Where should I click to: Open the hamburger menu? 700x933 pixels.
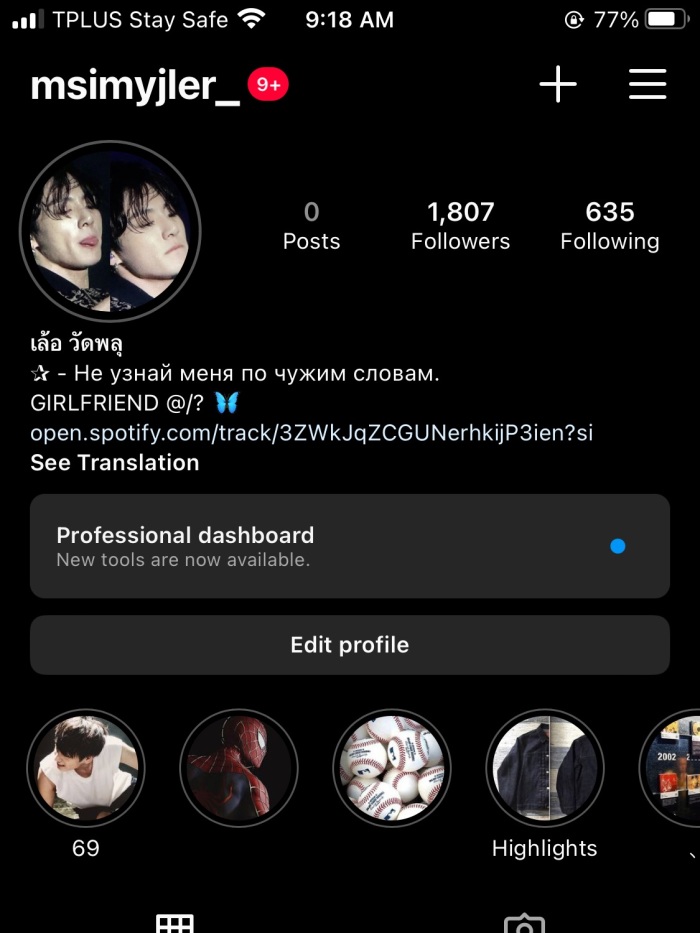pyautogui.click(x=647, y=85)
